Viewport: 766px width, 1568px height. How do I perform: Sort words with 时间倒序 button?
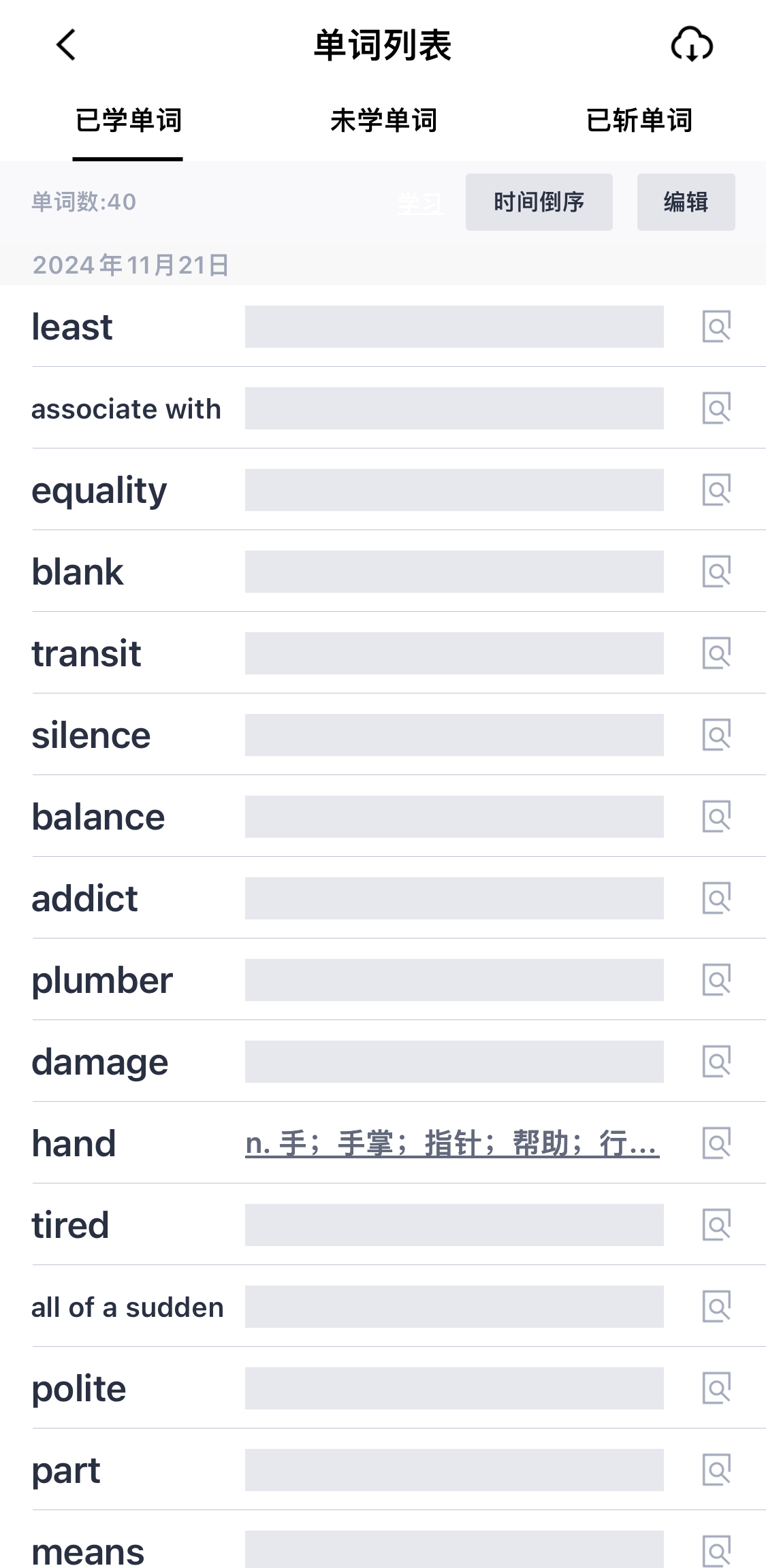539,202
